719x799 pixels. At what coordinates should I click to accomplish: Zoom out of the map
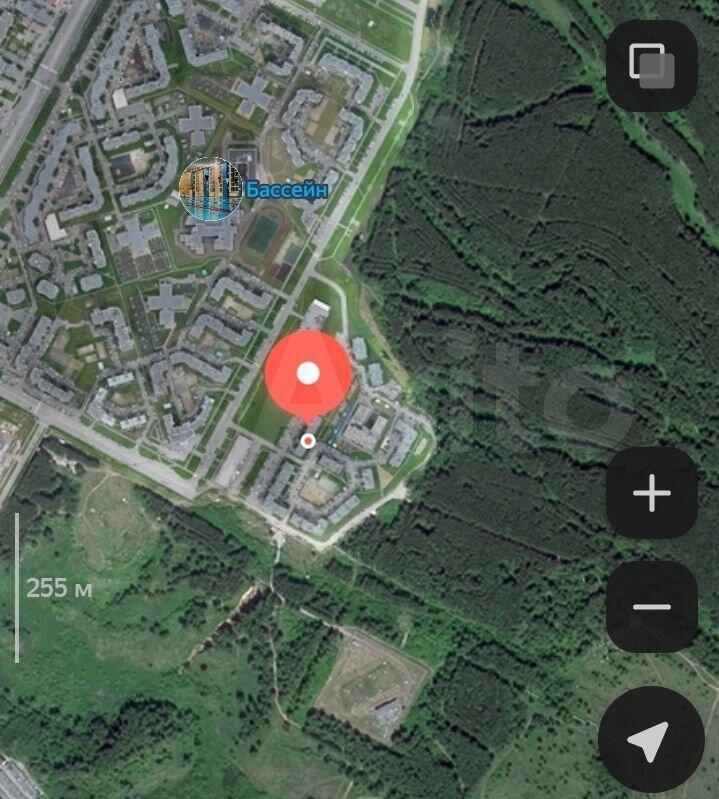tap(651, 607)
